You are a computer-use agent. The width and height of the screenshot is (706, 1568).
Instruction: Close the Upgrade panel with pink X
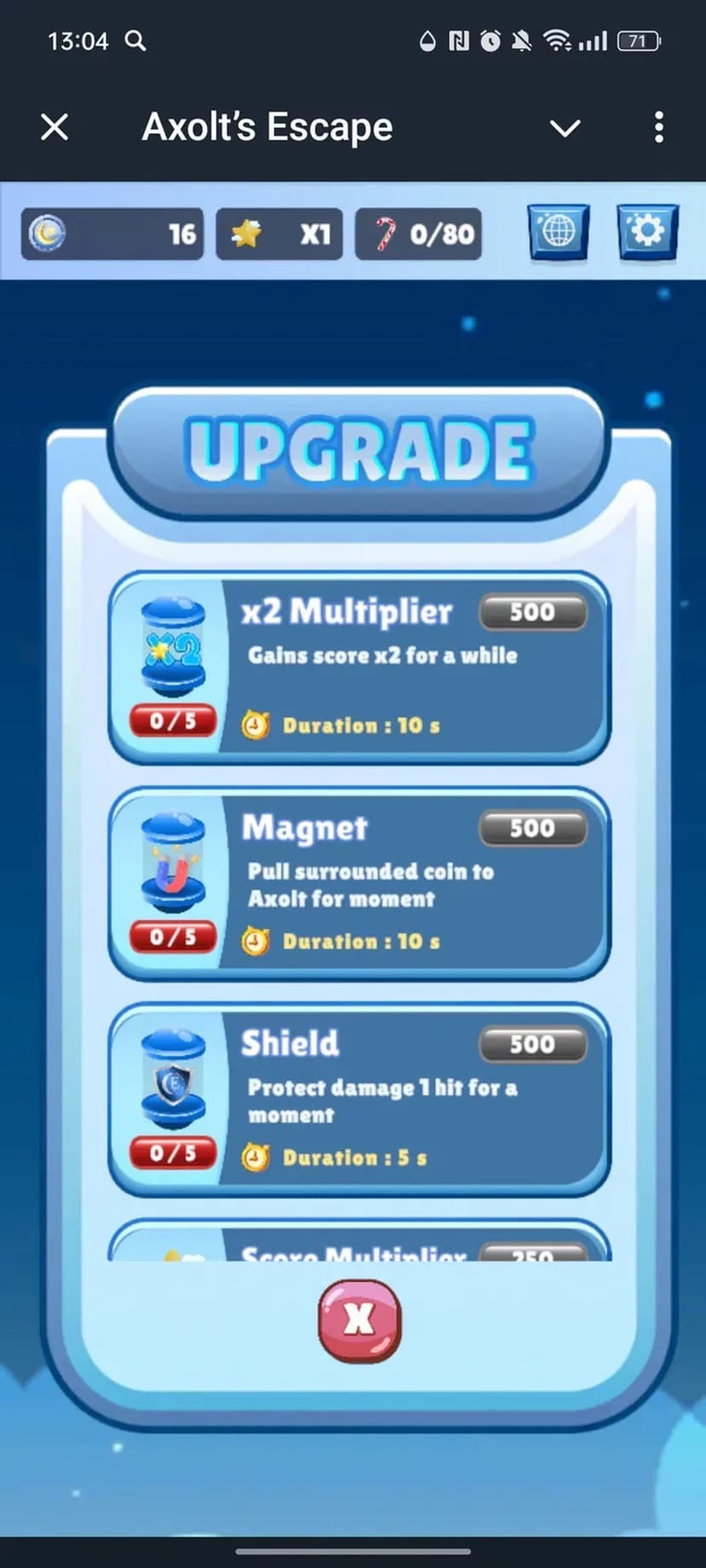click(x=359, y=1320)
